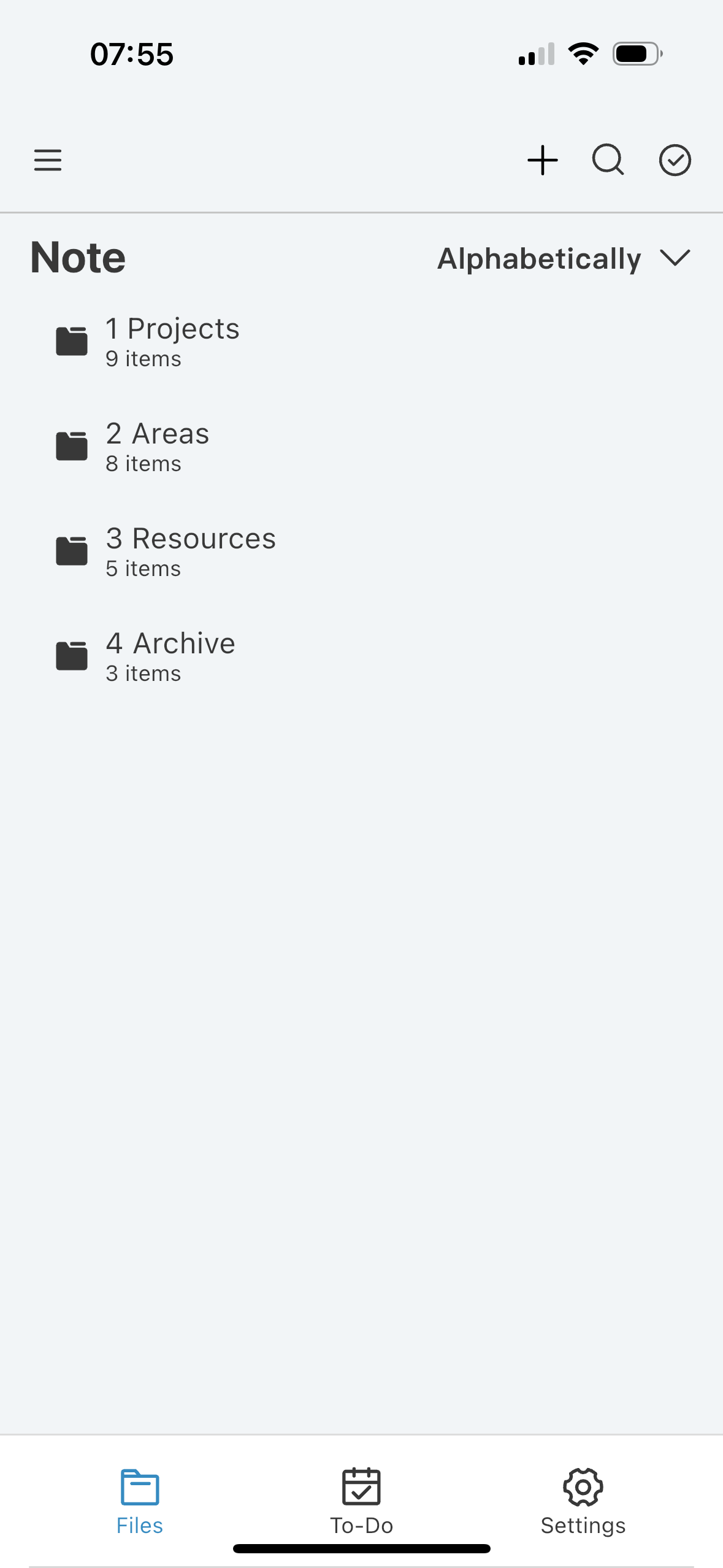Viewport: 723px width, 1568px height.
Task: Open the hamburger menu
Action: pos(48,160)
